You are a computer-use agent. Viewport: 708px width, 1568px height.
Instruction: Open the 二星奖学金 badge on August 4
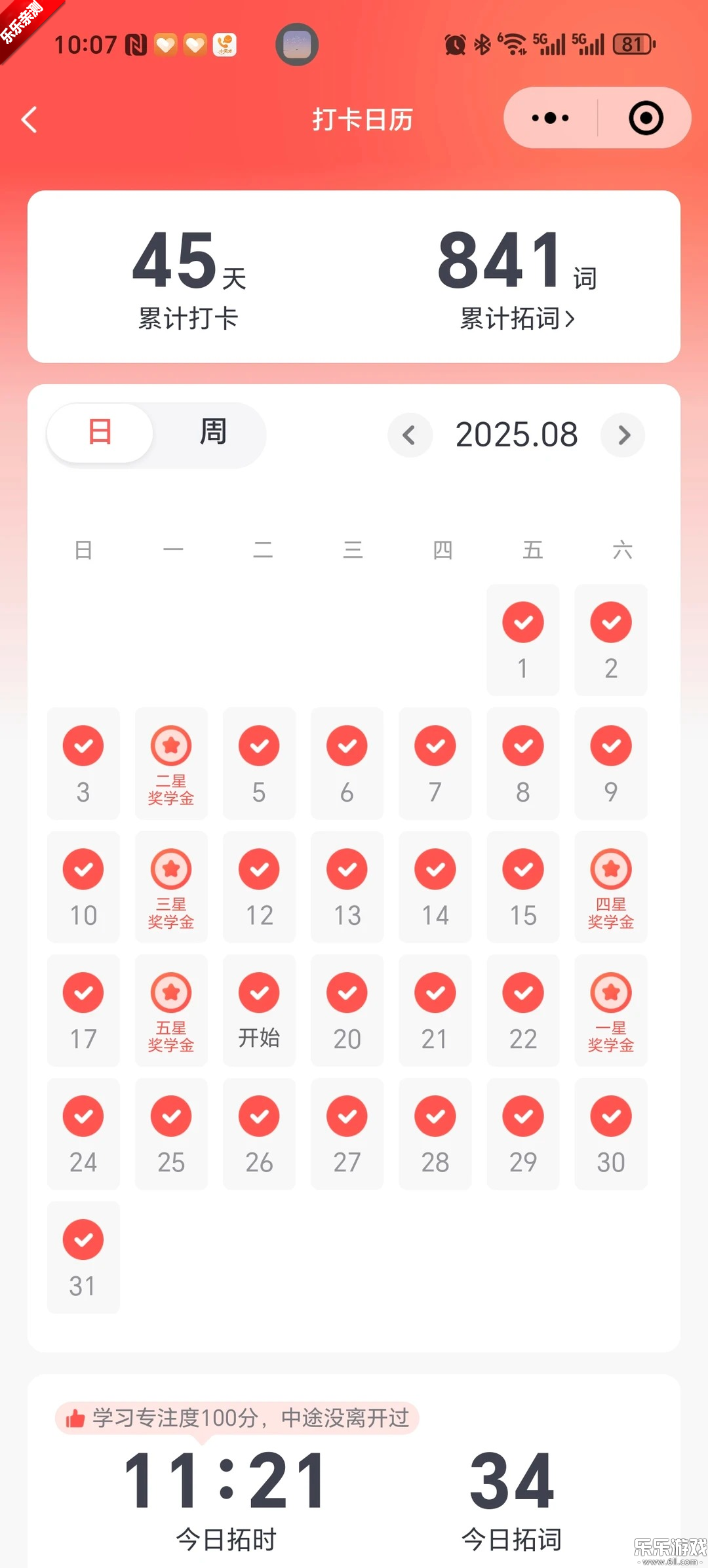171,764
